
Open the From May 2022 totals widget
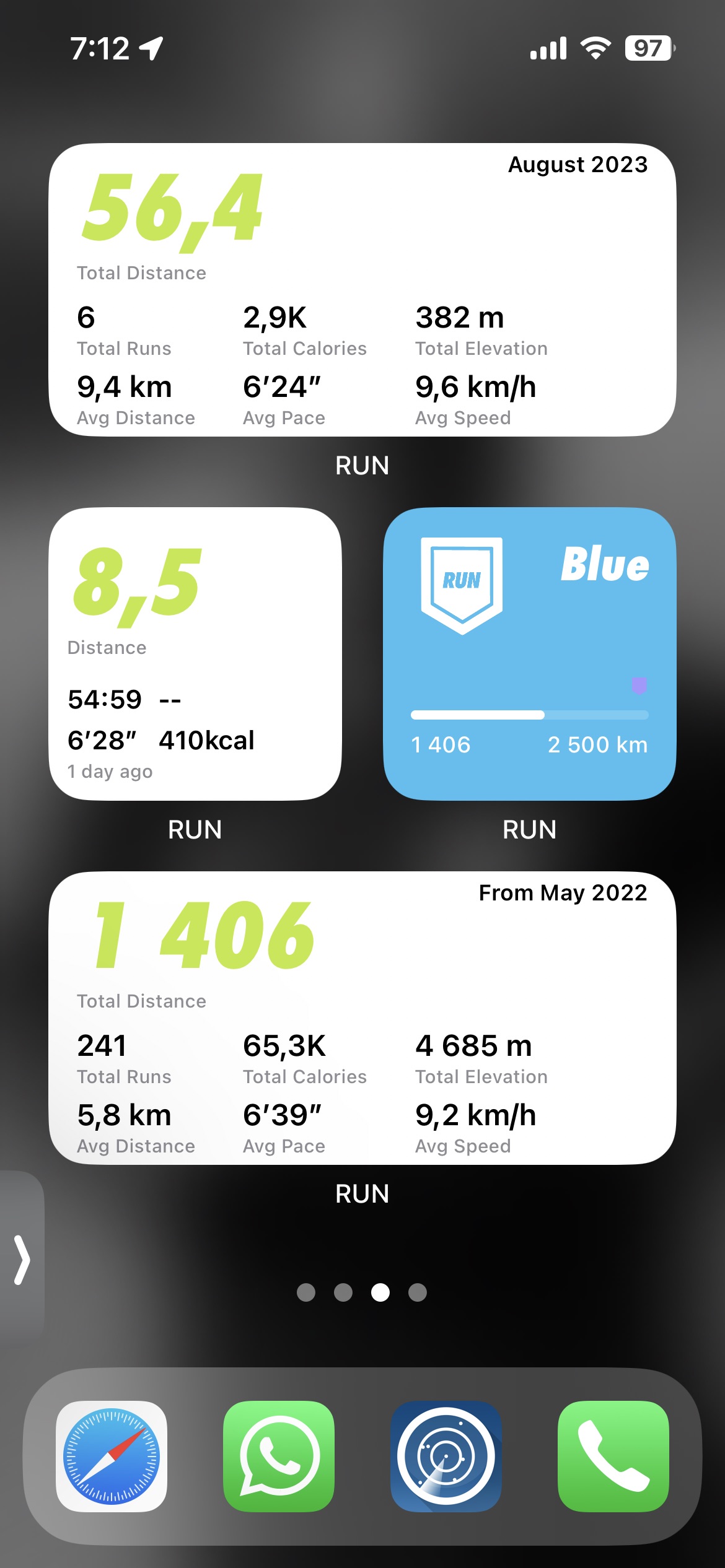(x=362, y=1018)
